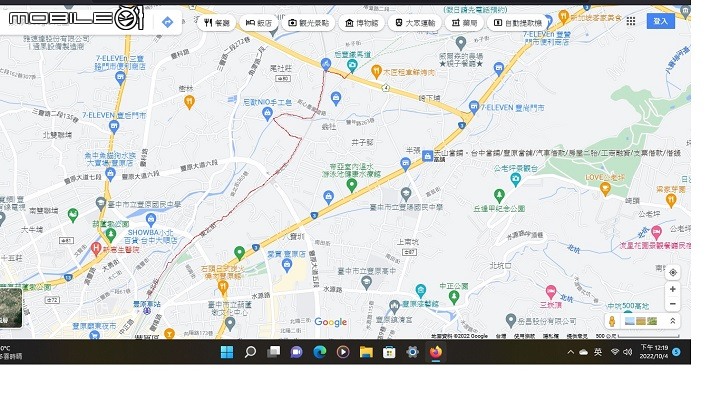Screen dimensions: 720x404
Task: Open the Windows Start menu
Action: pos(227,352)
